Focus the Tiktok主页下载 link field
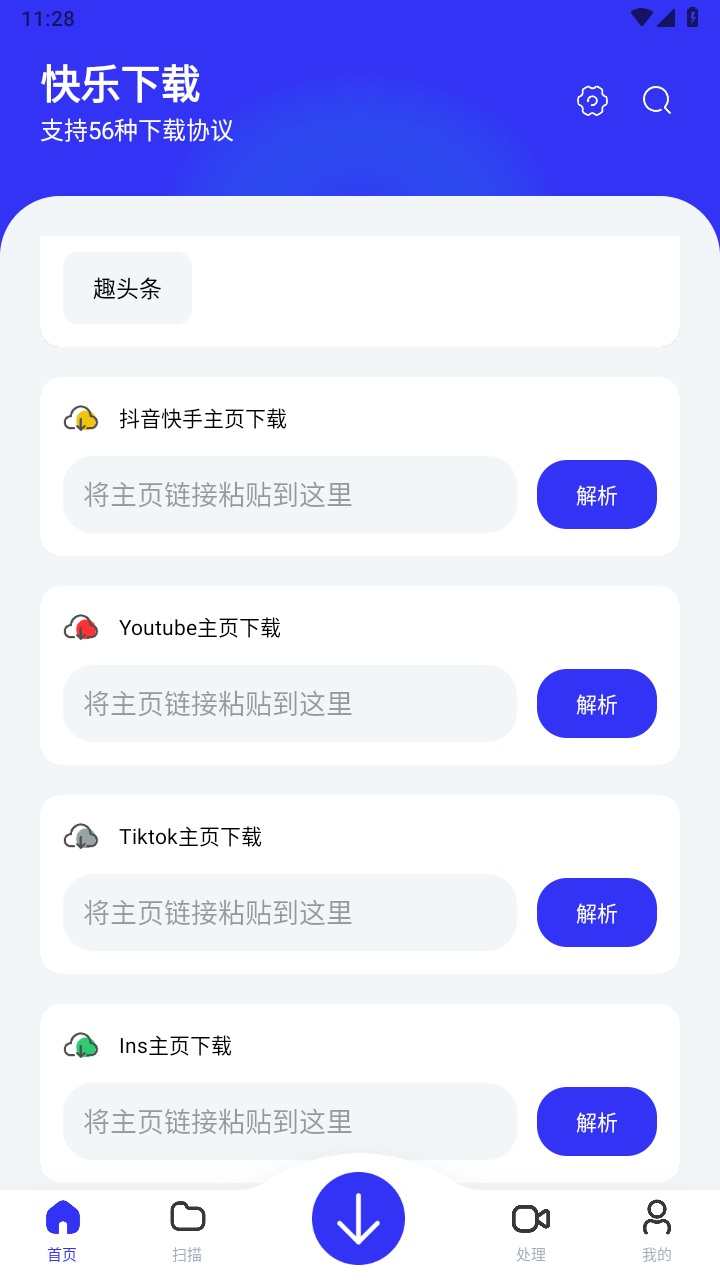720x1280 pixels. [290, 912]
